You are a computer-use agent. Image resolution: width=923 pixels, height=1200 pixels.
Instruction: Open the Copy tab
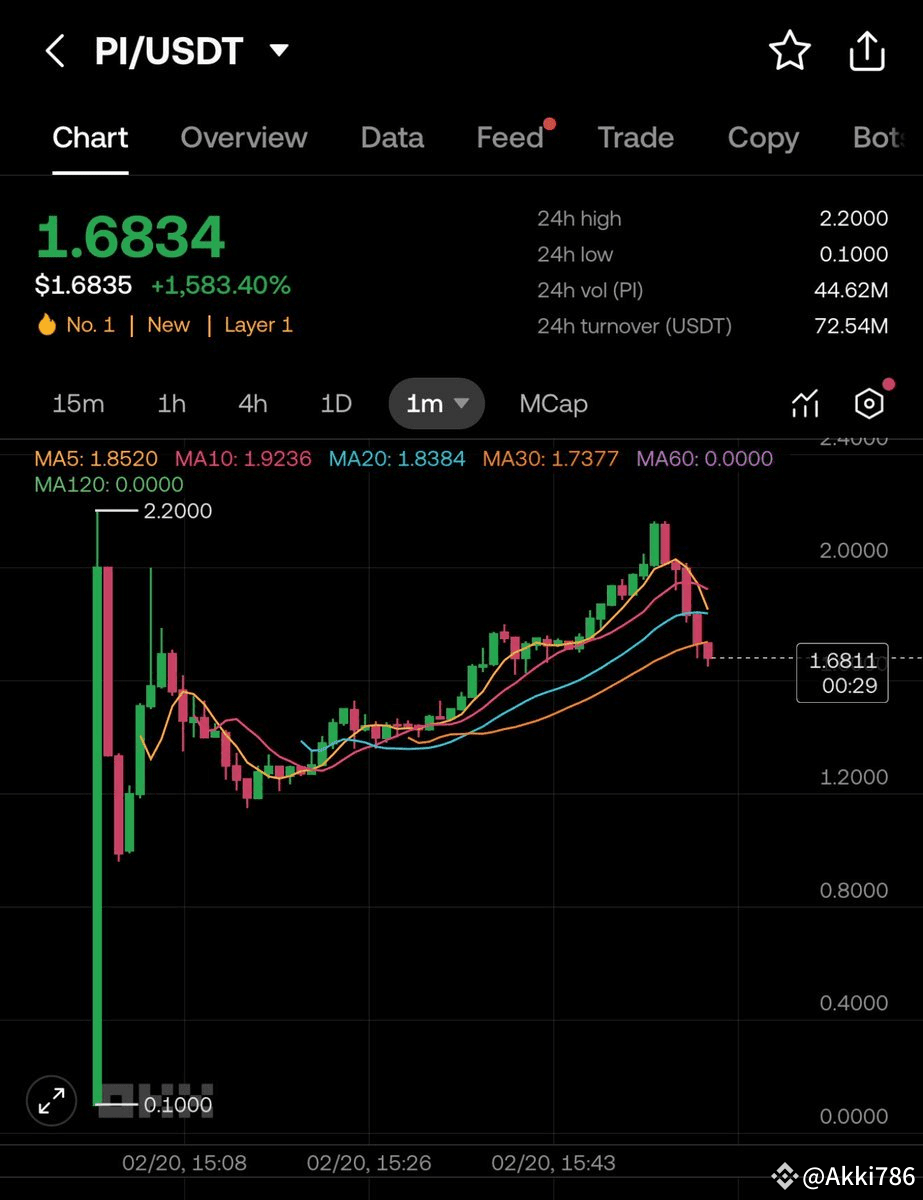[x=763, y=138]
